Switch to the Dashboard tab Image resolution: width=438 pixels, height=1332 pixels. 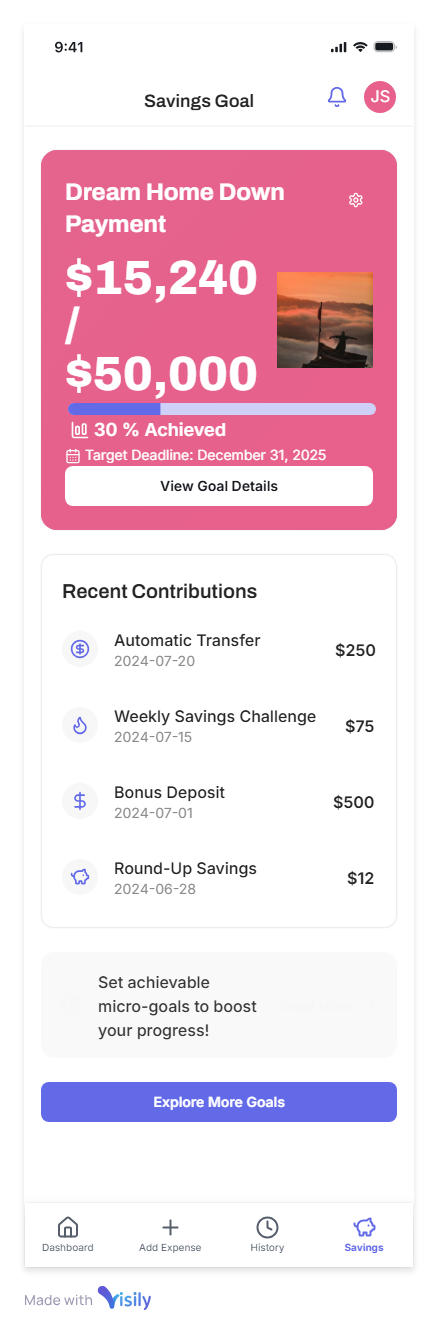pos(68,1235)
